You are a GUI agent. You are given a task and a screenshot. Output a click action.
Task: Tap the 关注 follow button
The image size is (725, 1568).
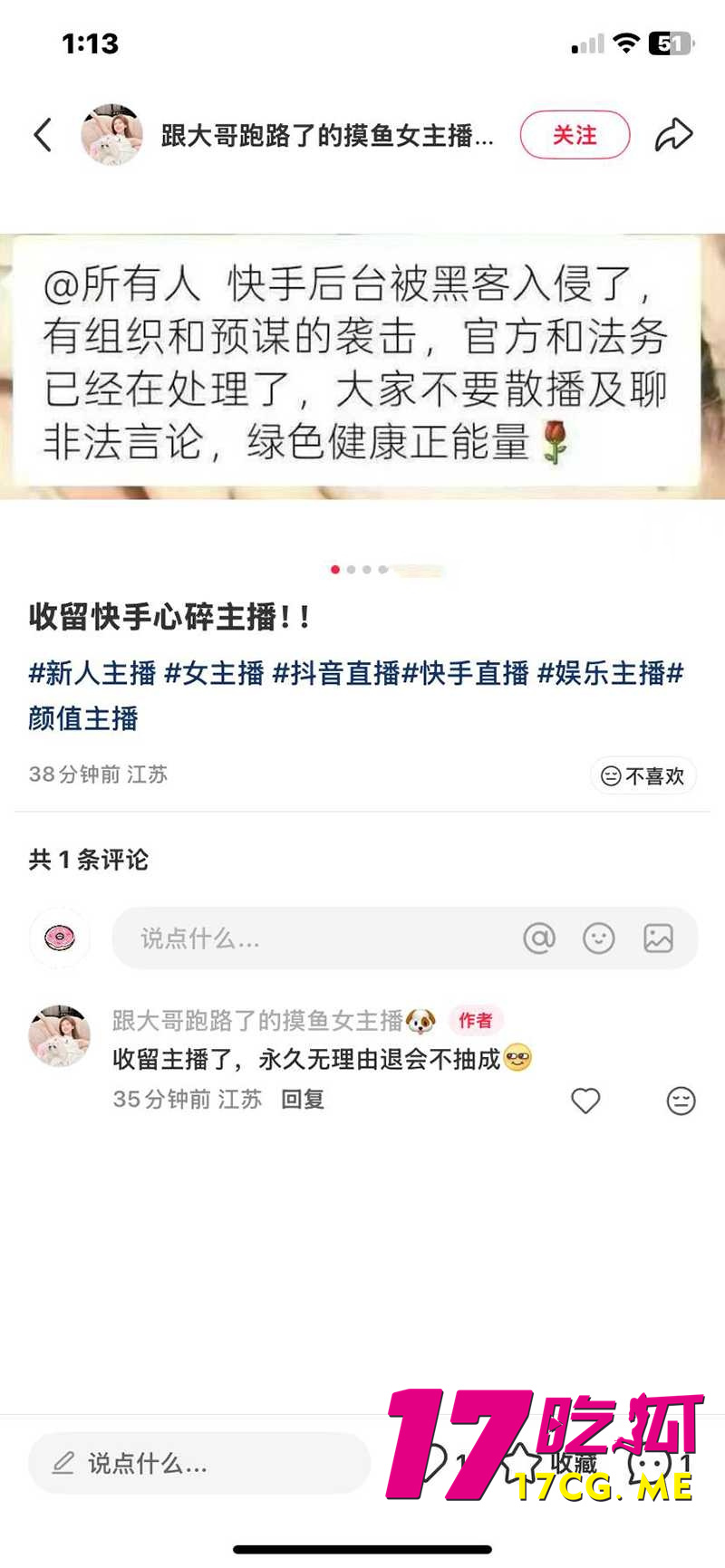pos(575,133)
